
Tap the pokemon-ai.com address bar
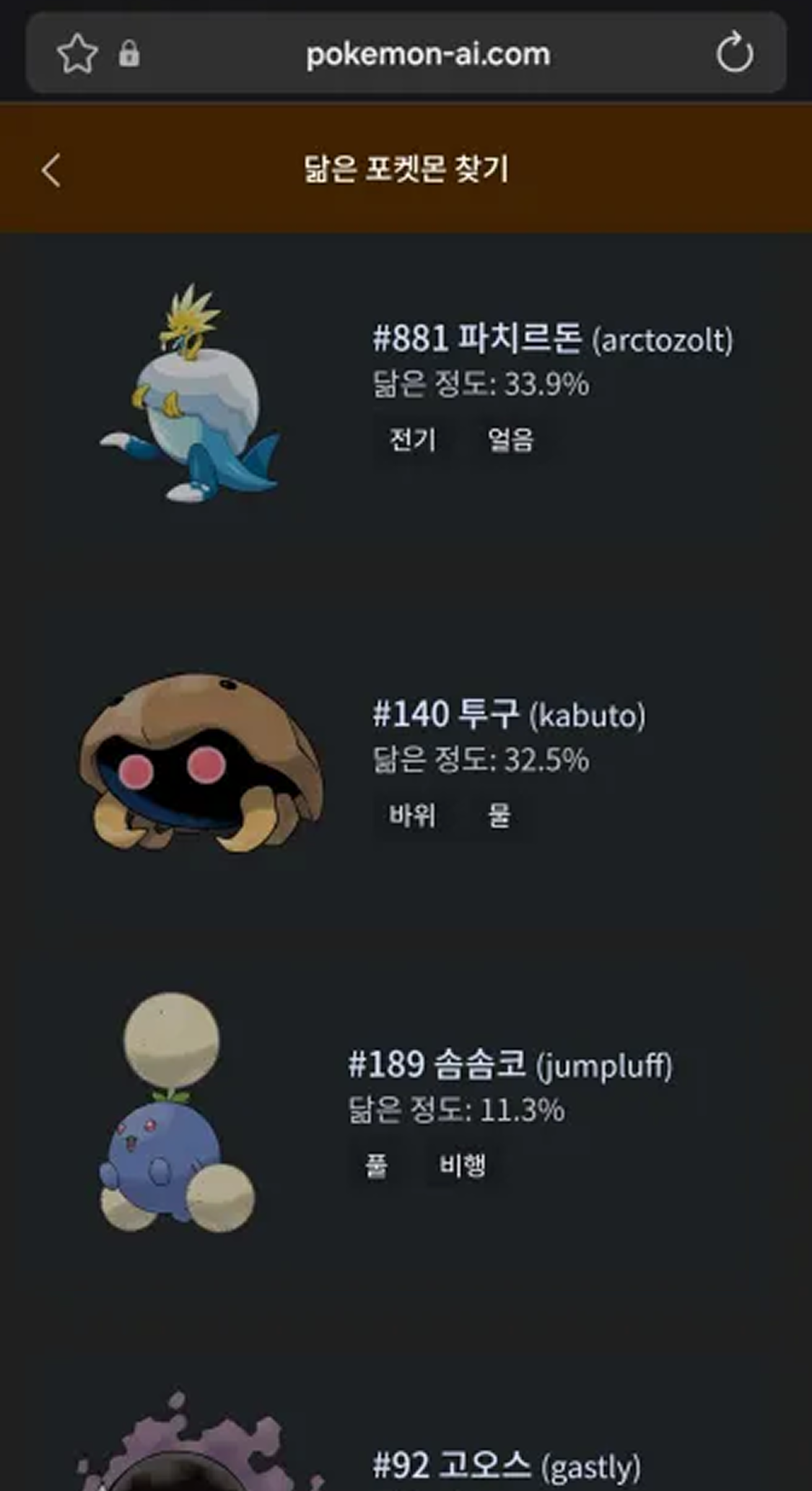(427, 54)
